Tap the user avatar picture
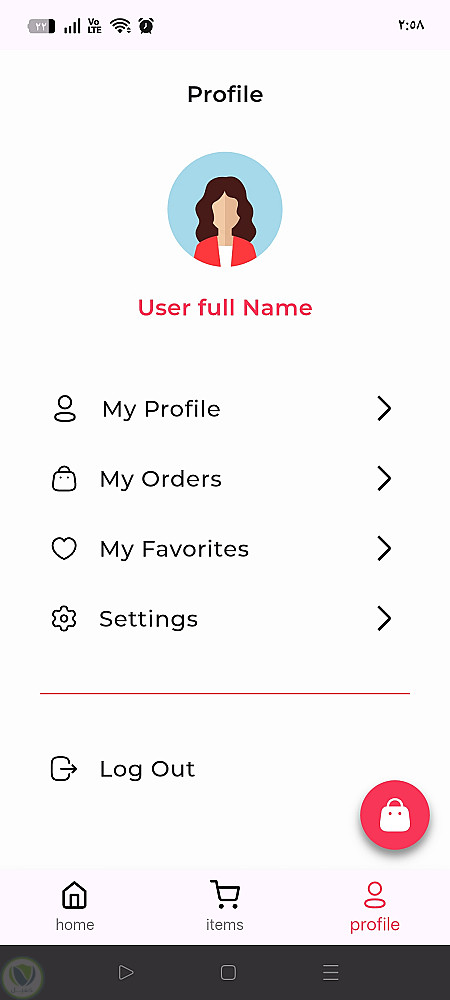Viewport: 450px width, 1000px height. point(225,209)
